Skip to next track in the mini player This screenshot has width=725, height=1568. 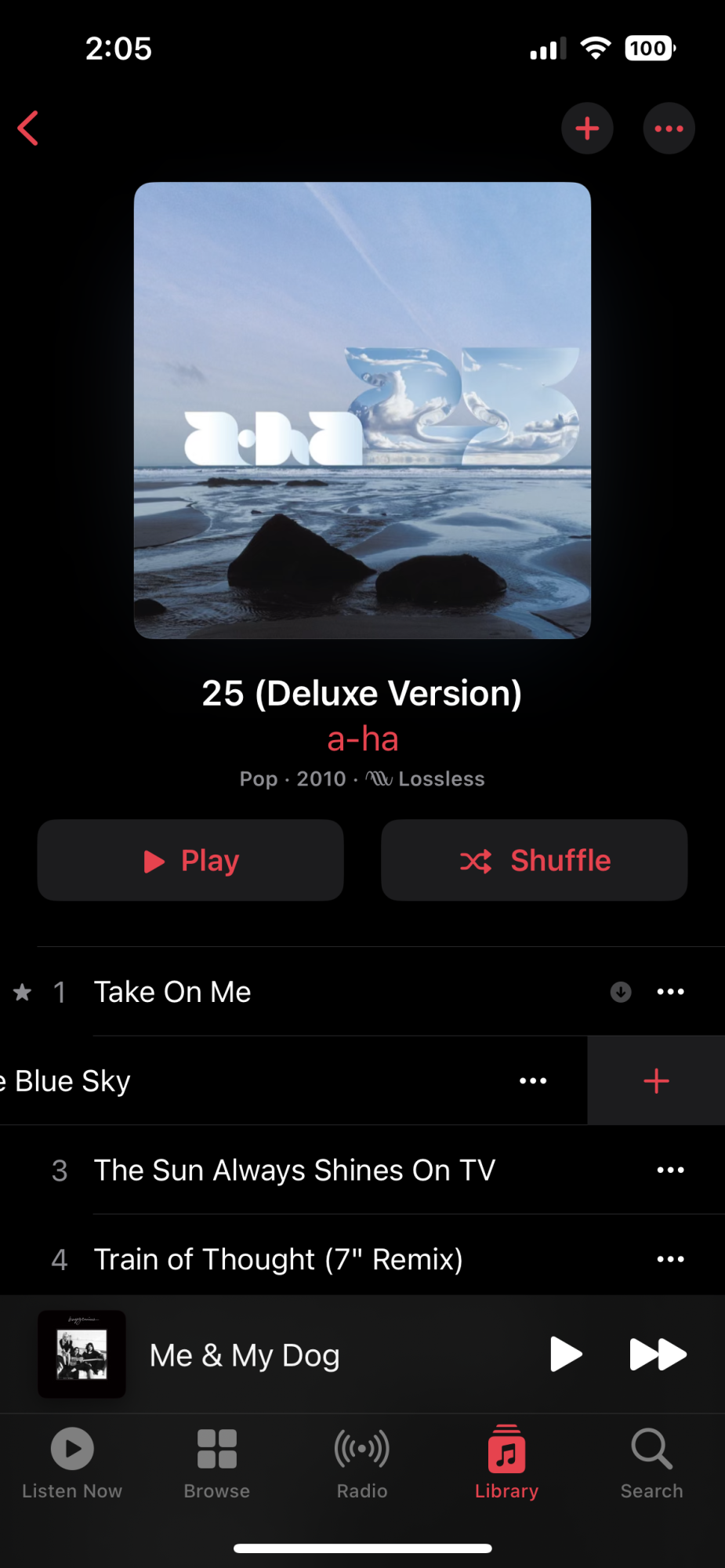(658, 1354)
